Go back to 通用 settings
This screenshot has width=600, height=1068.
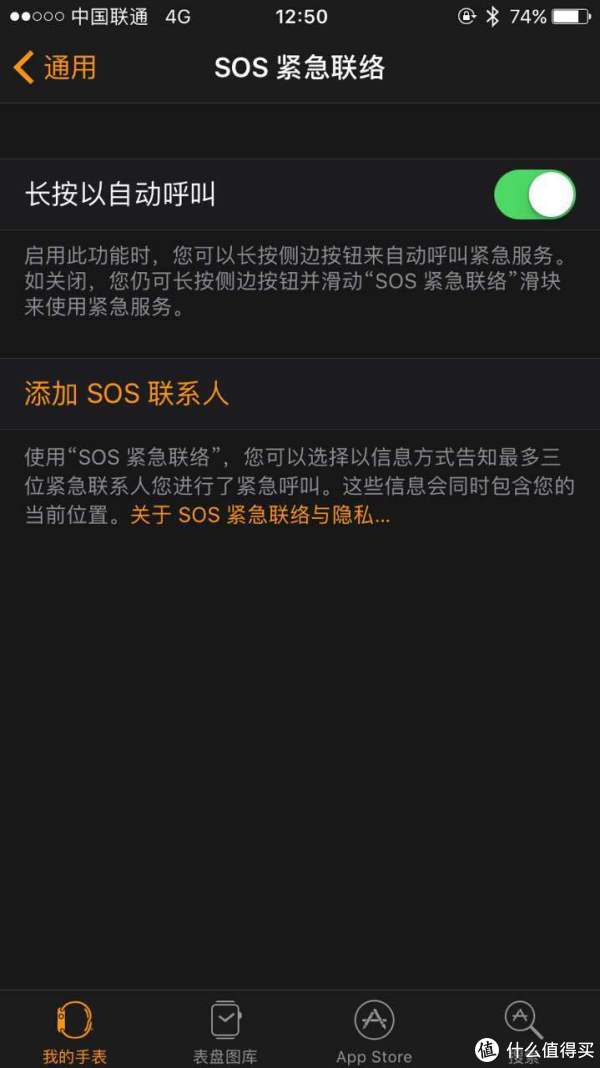pos(54,68)
